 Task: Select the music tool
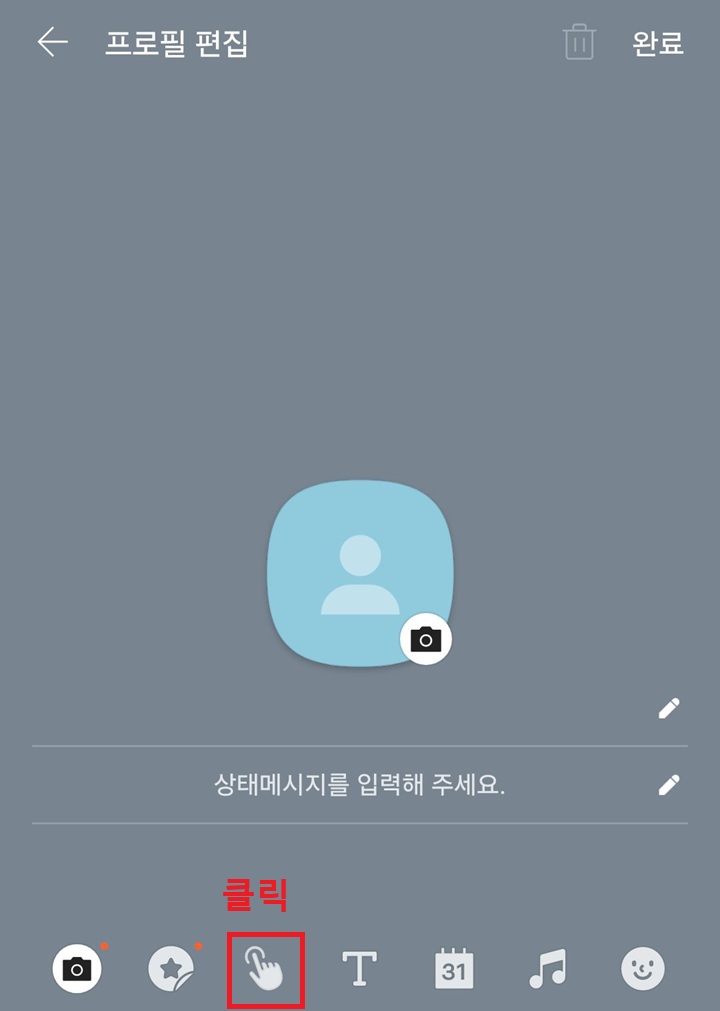[x=546, y=968]
